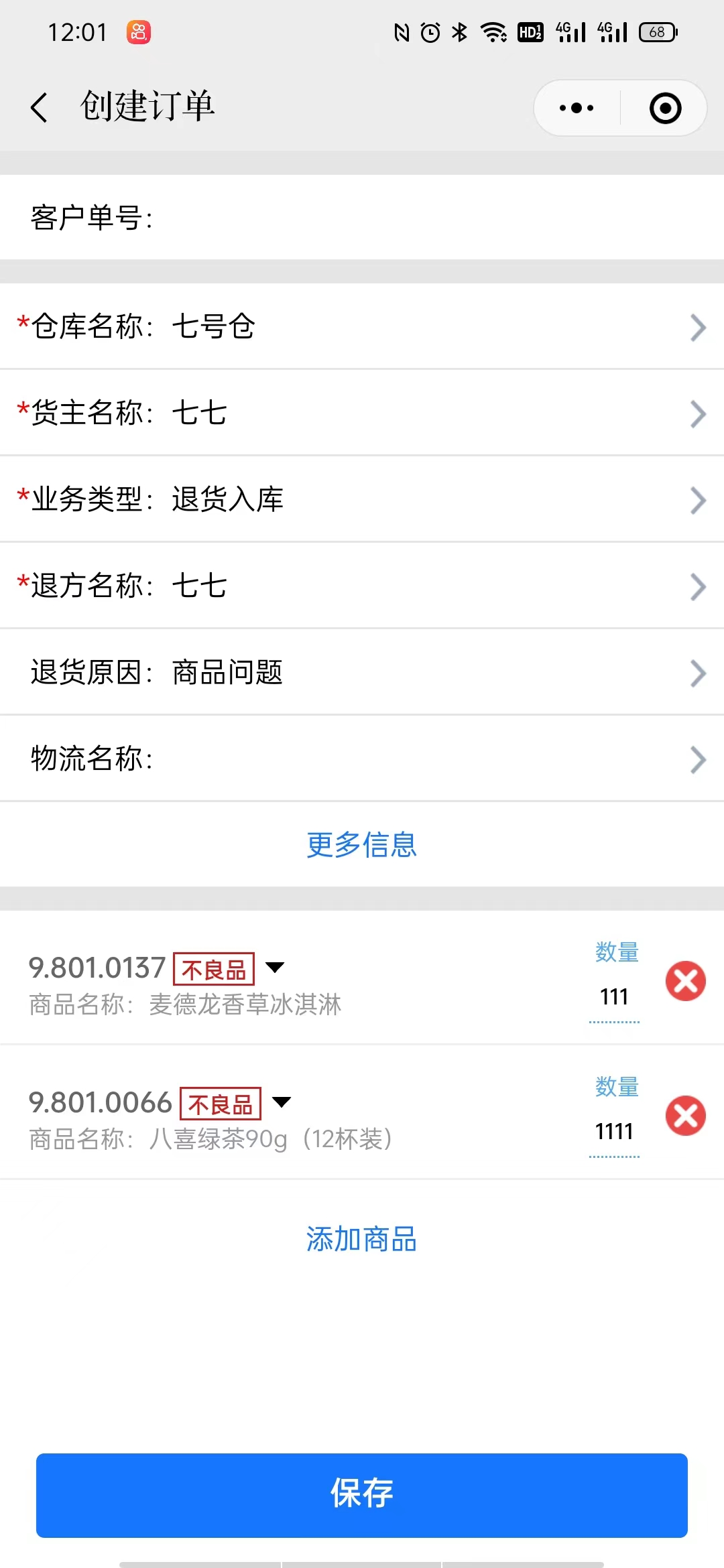Go back from 创建订单 page
The height and width of the screenshot is (1568, 724).
pos(39,107)
